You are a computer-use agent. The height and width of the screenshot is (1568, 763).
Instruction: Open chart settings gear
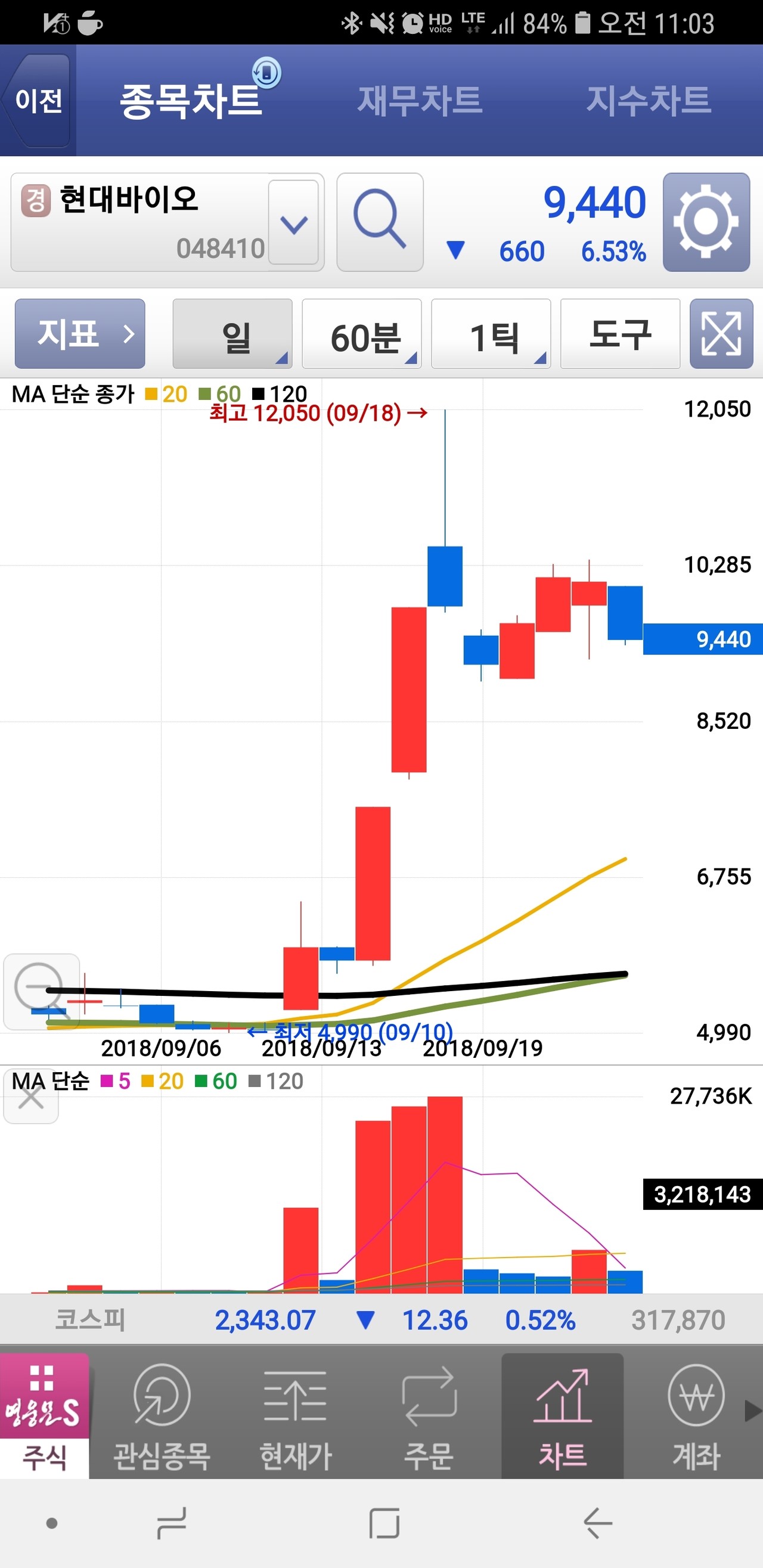[706, 222]
